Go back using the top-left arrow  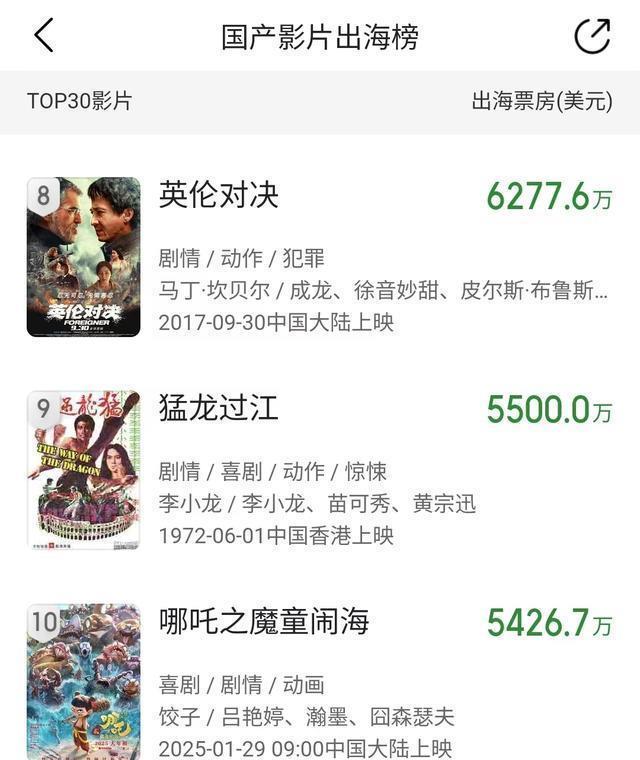click(x=44, y=36)
